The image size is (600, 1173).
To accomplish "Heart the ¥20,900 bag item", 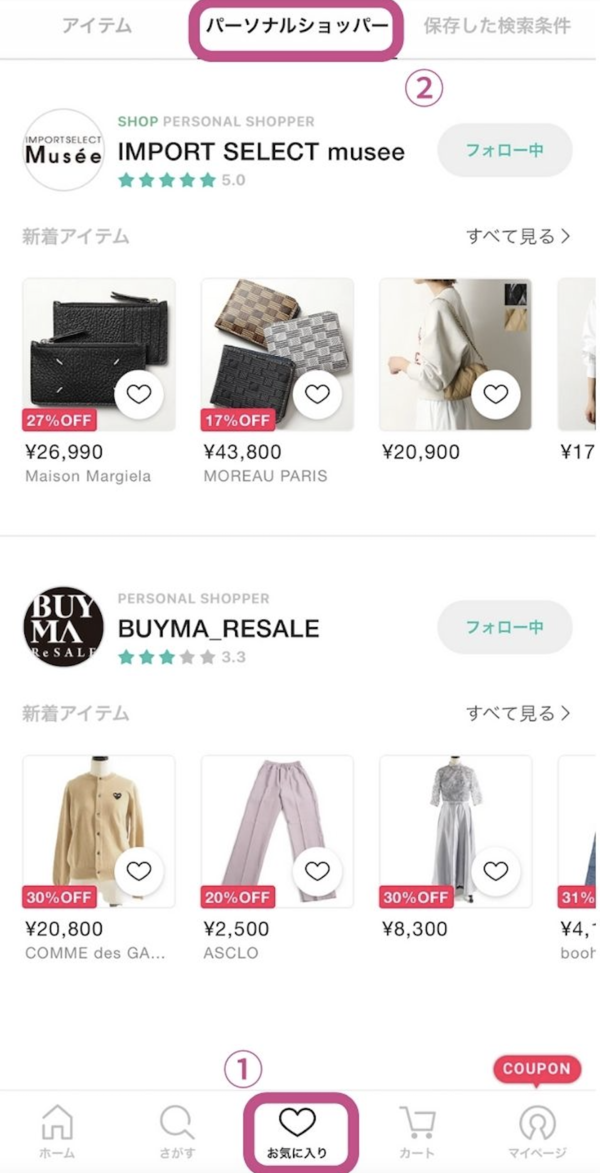I will click(x=495, y=394).
